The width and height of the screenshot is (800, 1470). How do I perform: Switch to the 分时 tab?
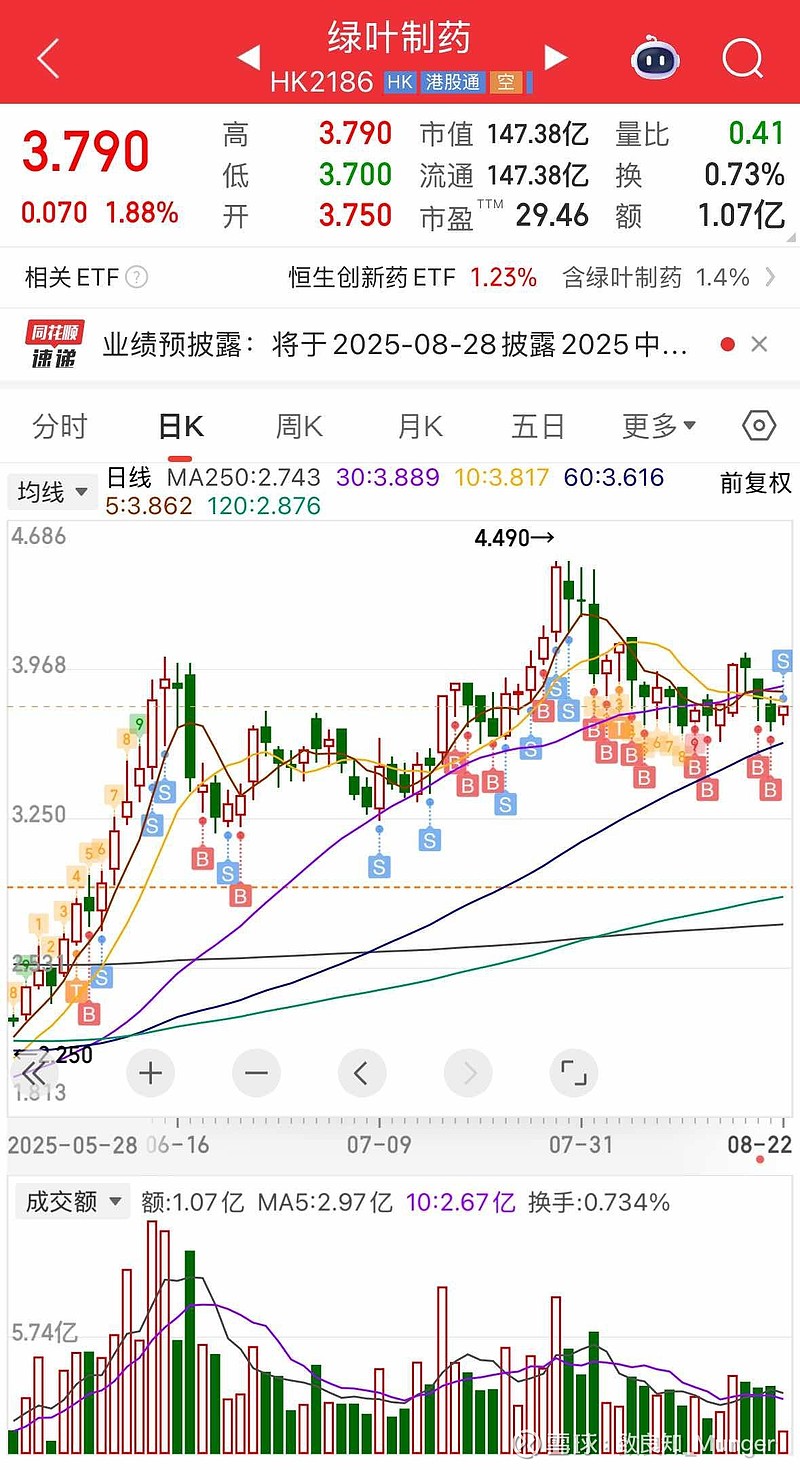pos(60,427)
